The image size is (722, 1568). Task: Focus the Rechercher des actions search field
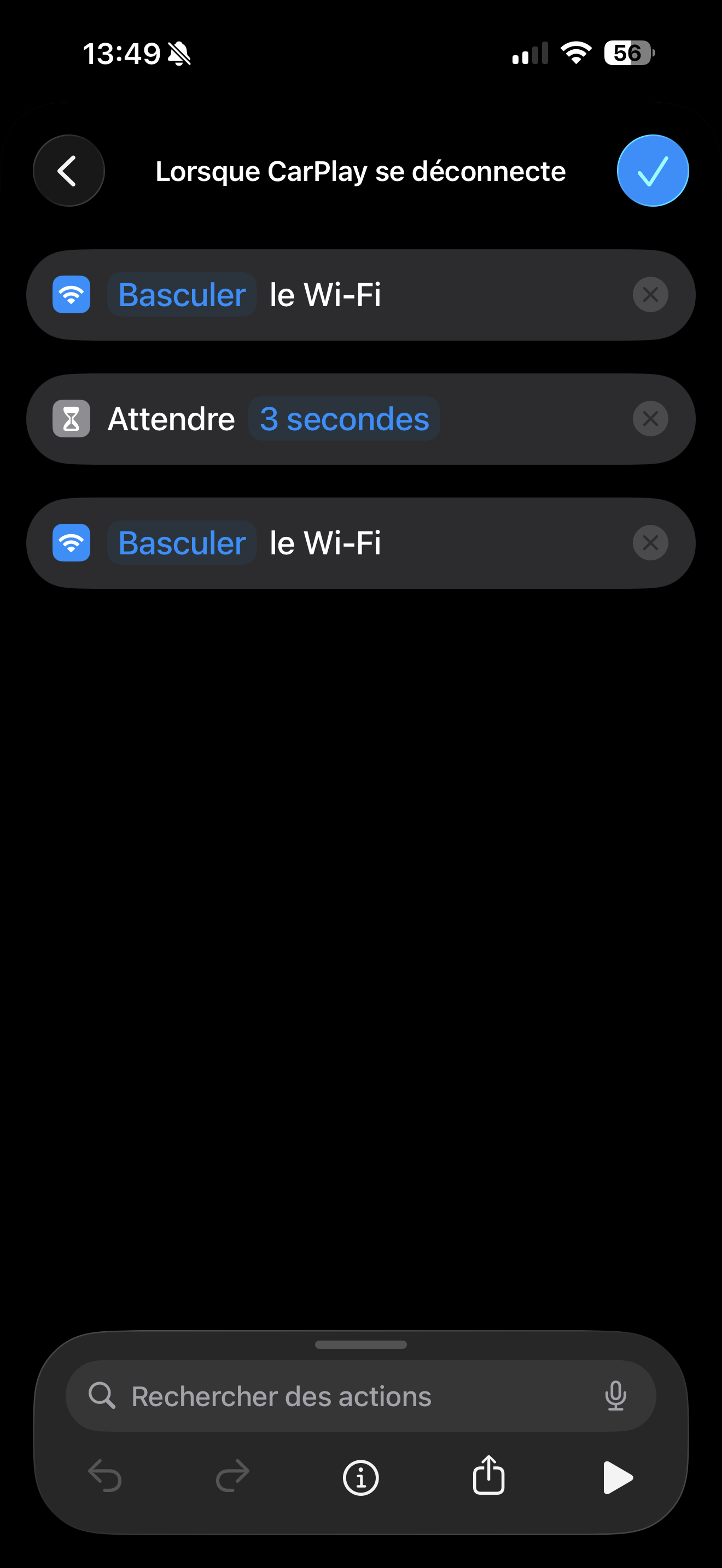point(341,1396)
